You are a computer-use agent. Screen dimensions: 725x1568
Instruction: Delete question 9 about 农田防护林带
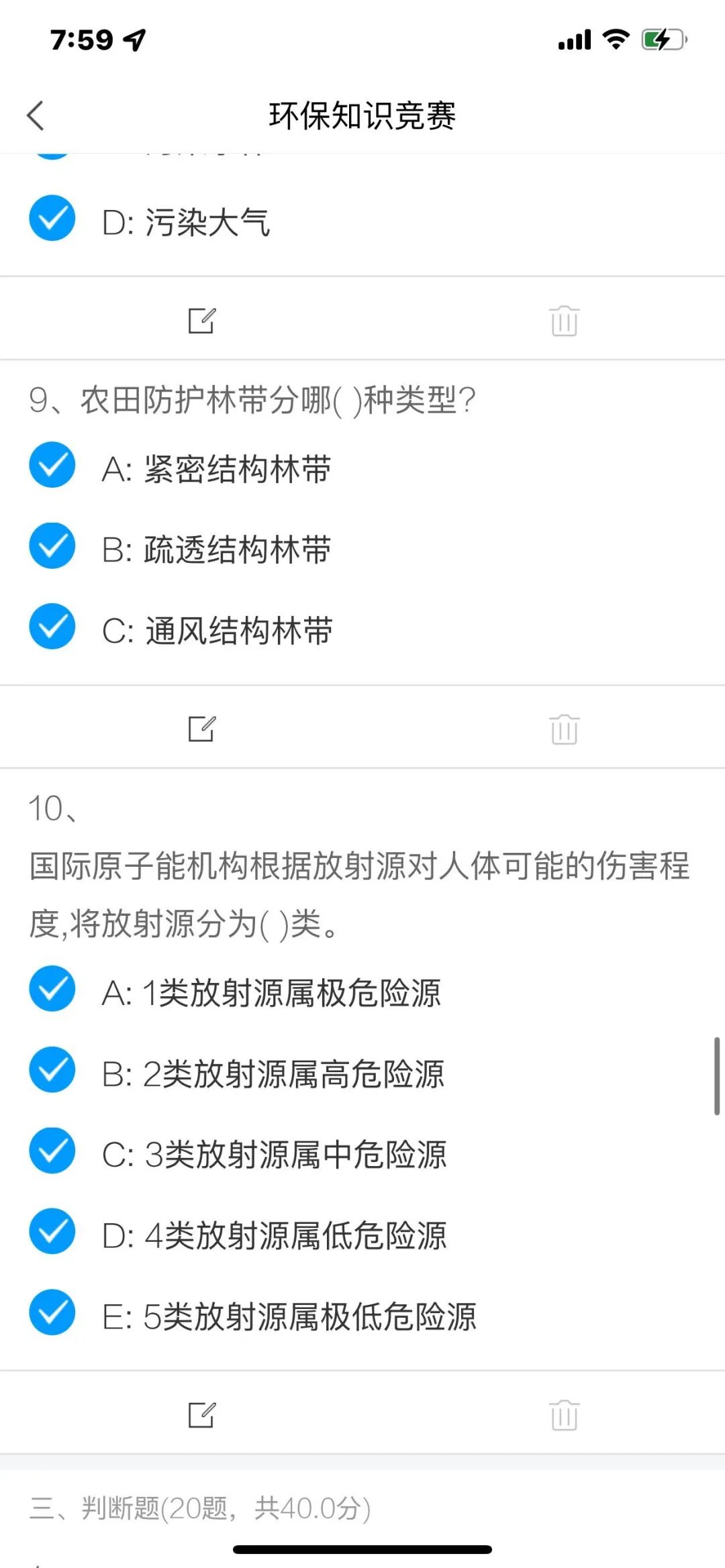(564, 729)
